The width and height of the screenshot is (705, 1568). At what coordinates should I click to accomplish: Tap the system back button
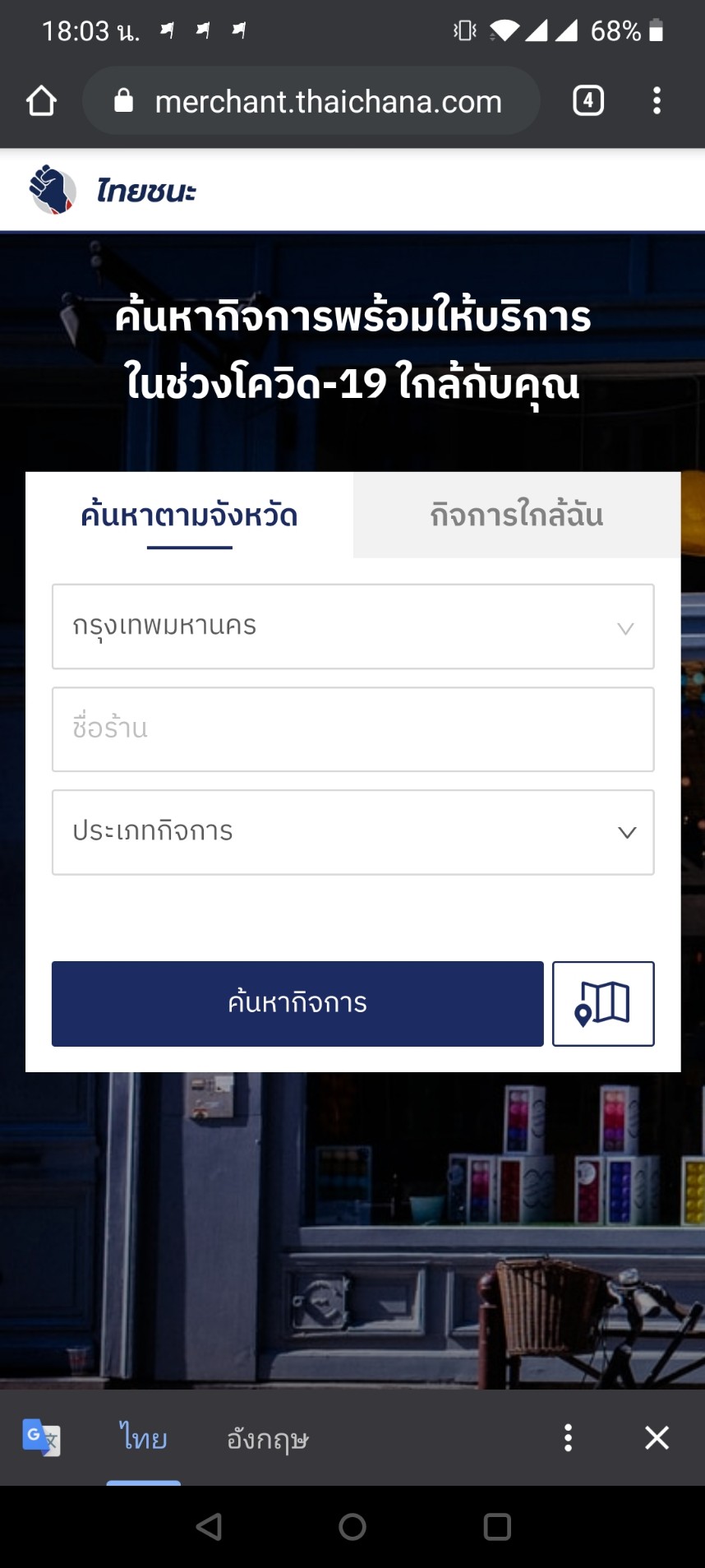coord(210,1527)
